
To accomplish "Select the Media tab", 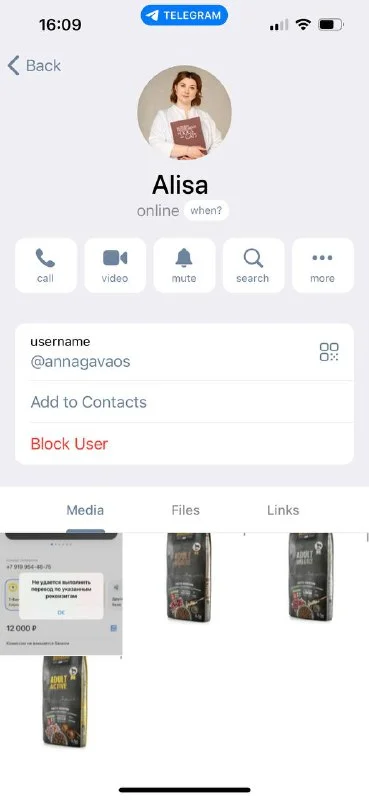I will point(85,510).
